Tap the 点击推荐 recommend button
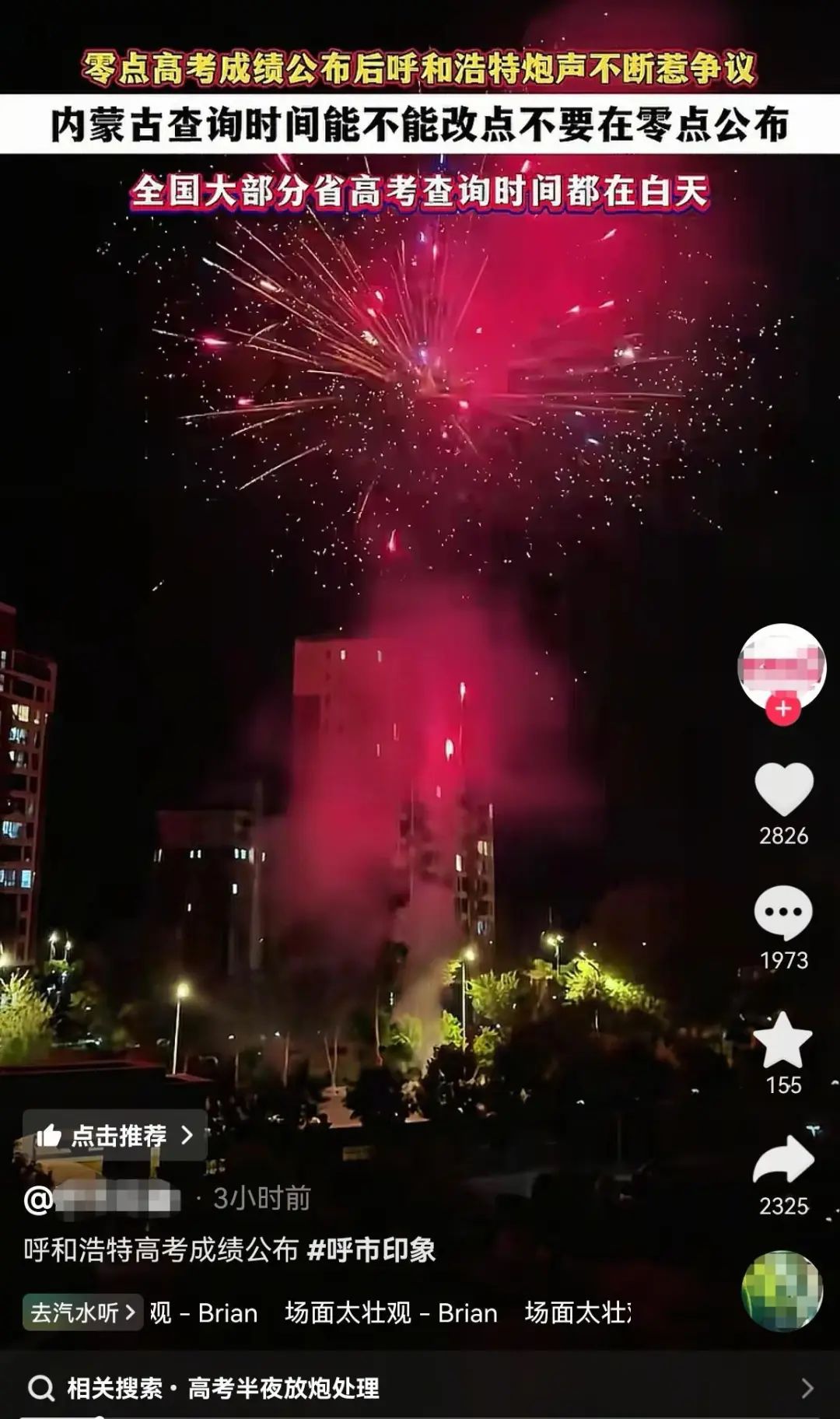840x1419 pixels. click(115, 1136)
